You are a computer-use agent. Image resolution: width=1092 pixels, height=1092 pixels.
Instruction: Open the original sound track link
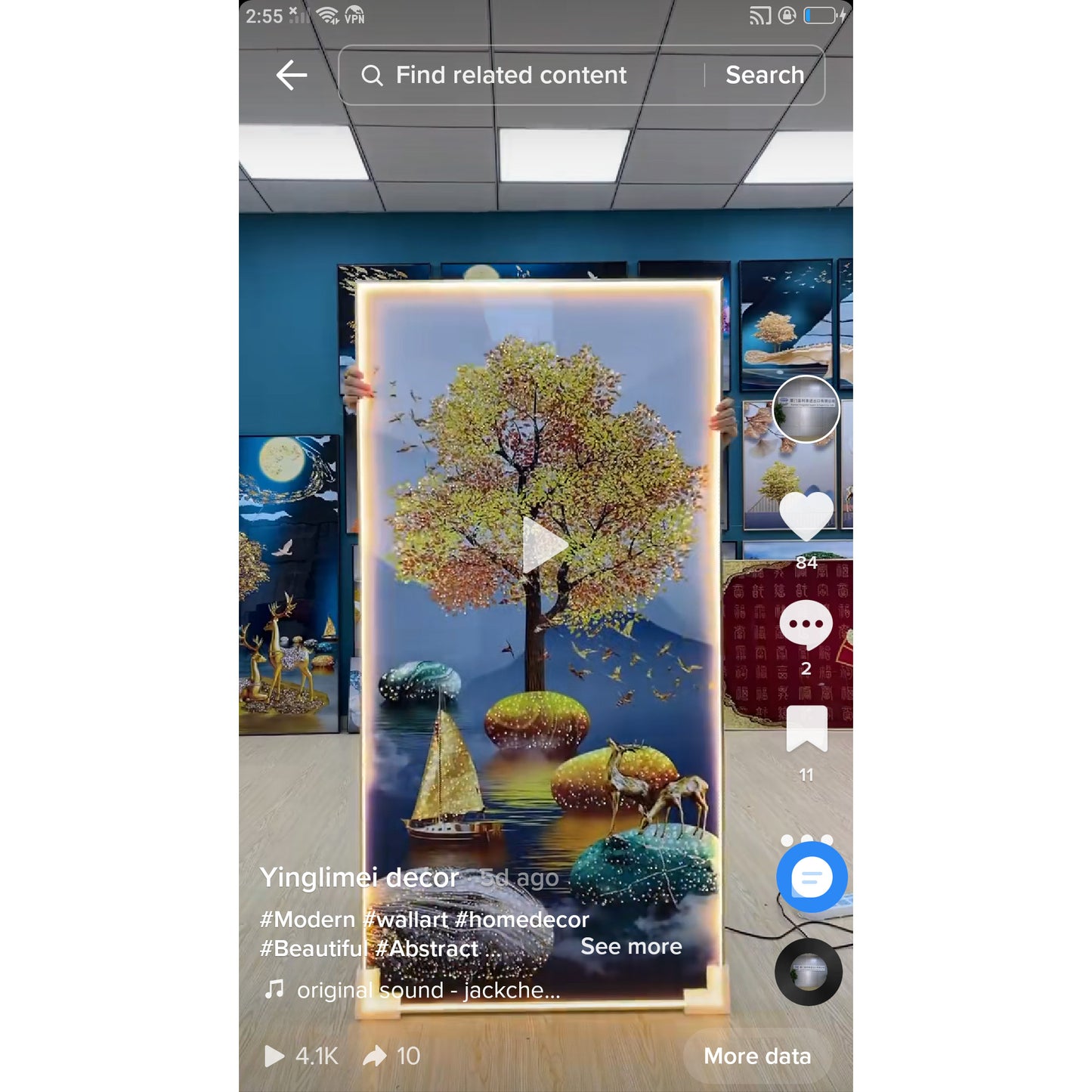tap(428, 990)
